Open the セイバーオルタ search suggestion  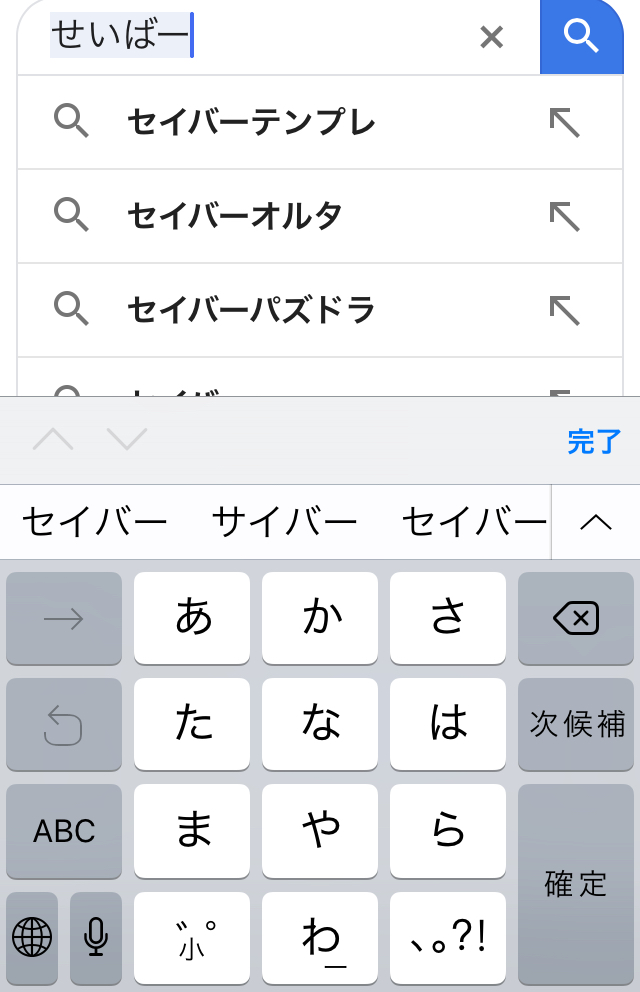pos(235,216)
